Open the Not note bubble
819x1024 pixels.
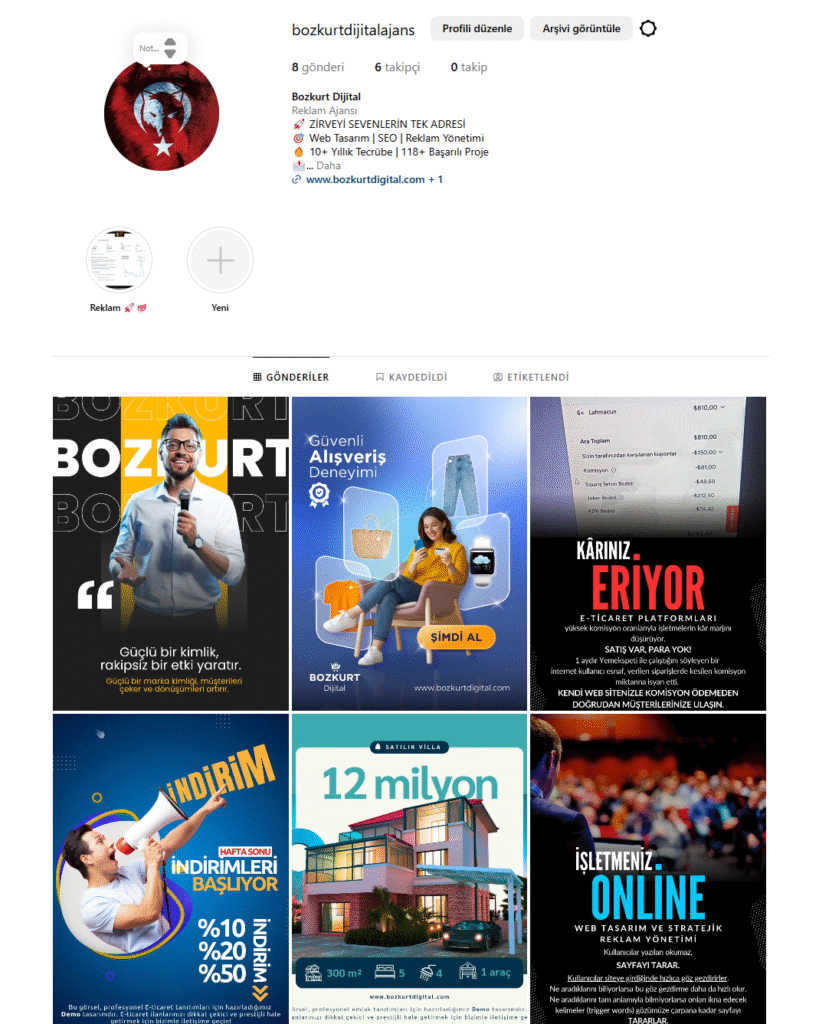(x=159, y=48)
